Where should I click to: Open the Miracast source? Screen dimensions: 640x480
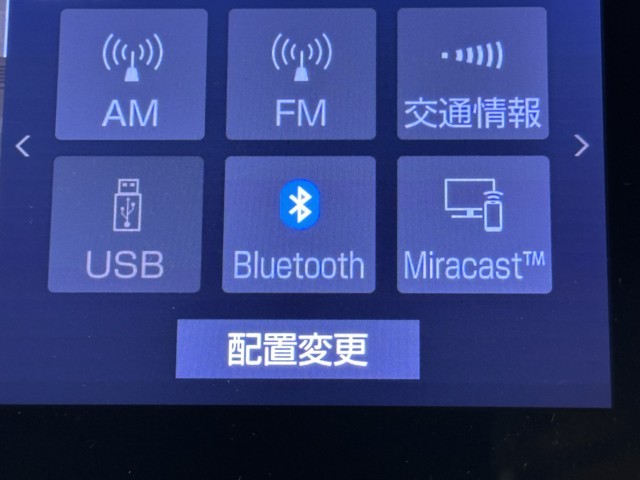click(473, 224)
